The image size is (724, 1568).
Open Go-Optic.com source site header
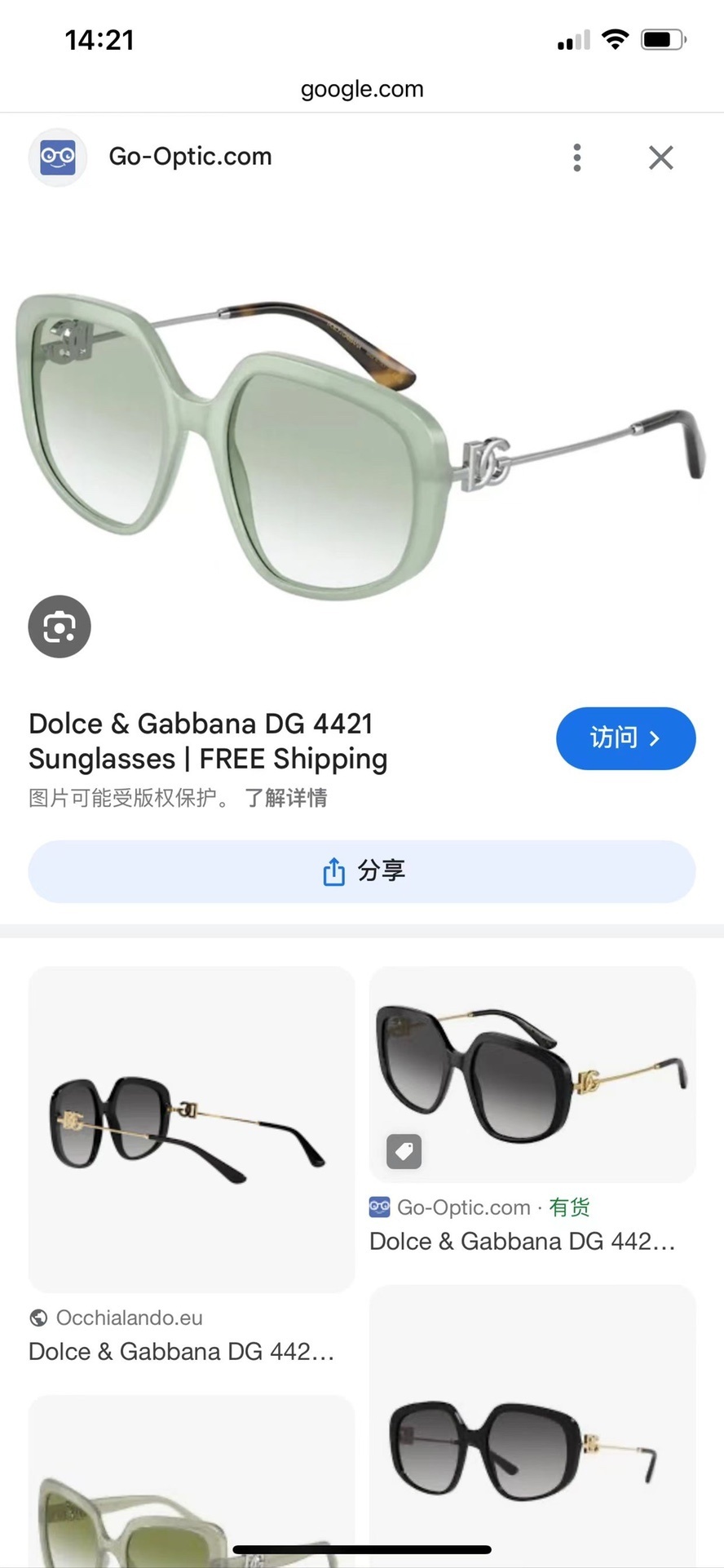point(190,157)
